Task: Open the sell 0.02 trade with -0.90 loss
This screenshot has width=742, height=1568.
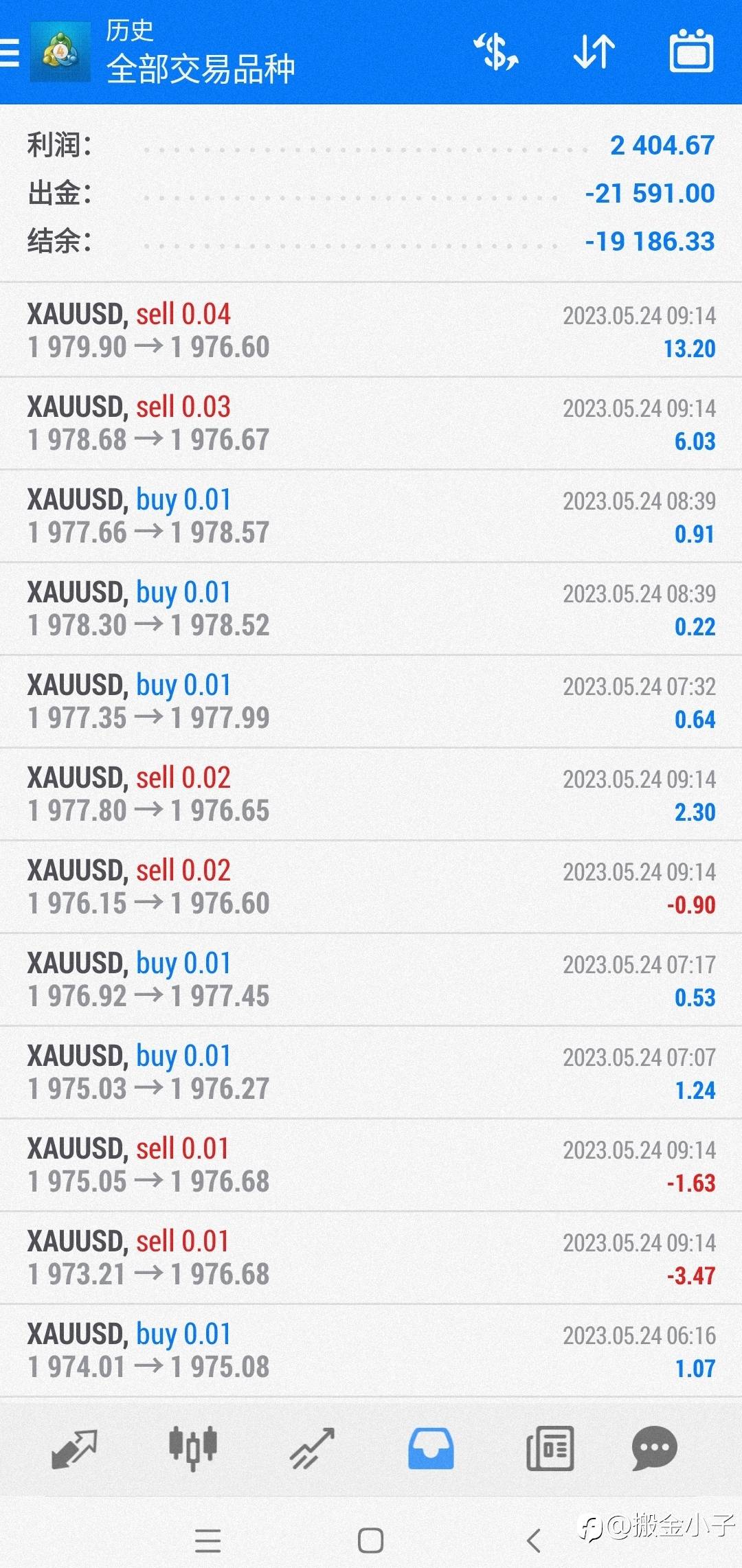Action: tap(371, 887)
